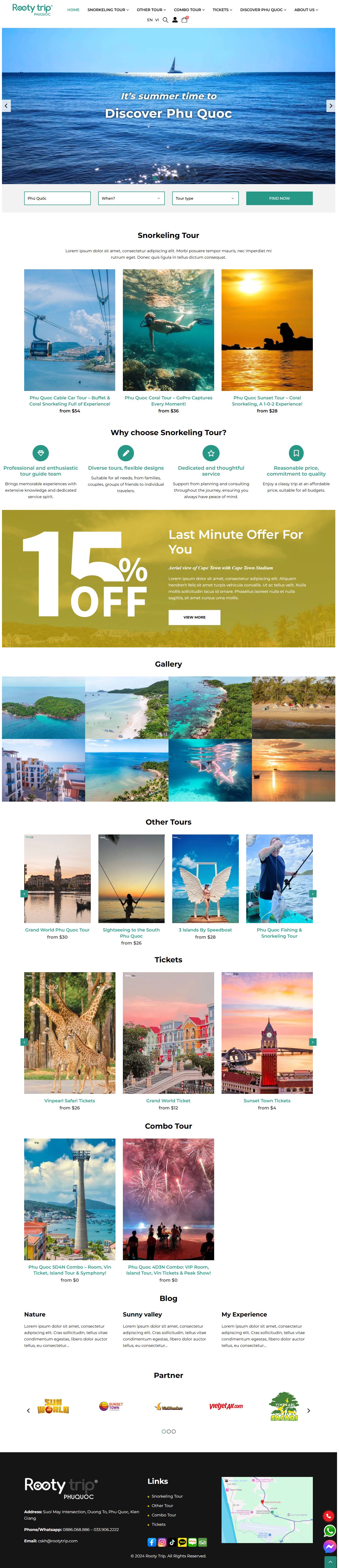
Task: Tap the Phú Quốc destination field
Action: click(57, 198)
